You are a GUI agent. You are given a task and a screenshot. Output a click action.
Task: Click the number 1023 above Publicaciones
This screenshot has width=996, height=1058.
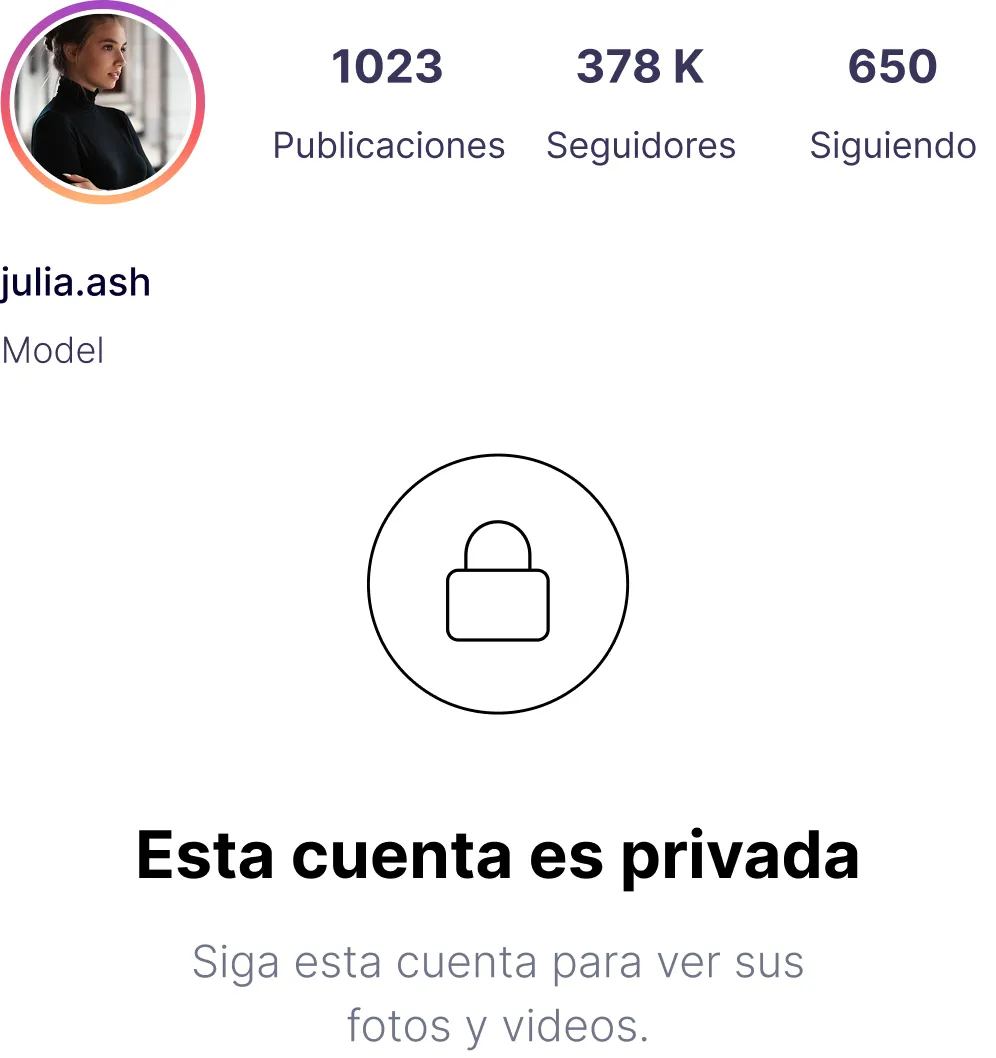[388, 67]
